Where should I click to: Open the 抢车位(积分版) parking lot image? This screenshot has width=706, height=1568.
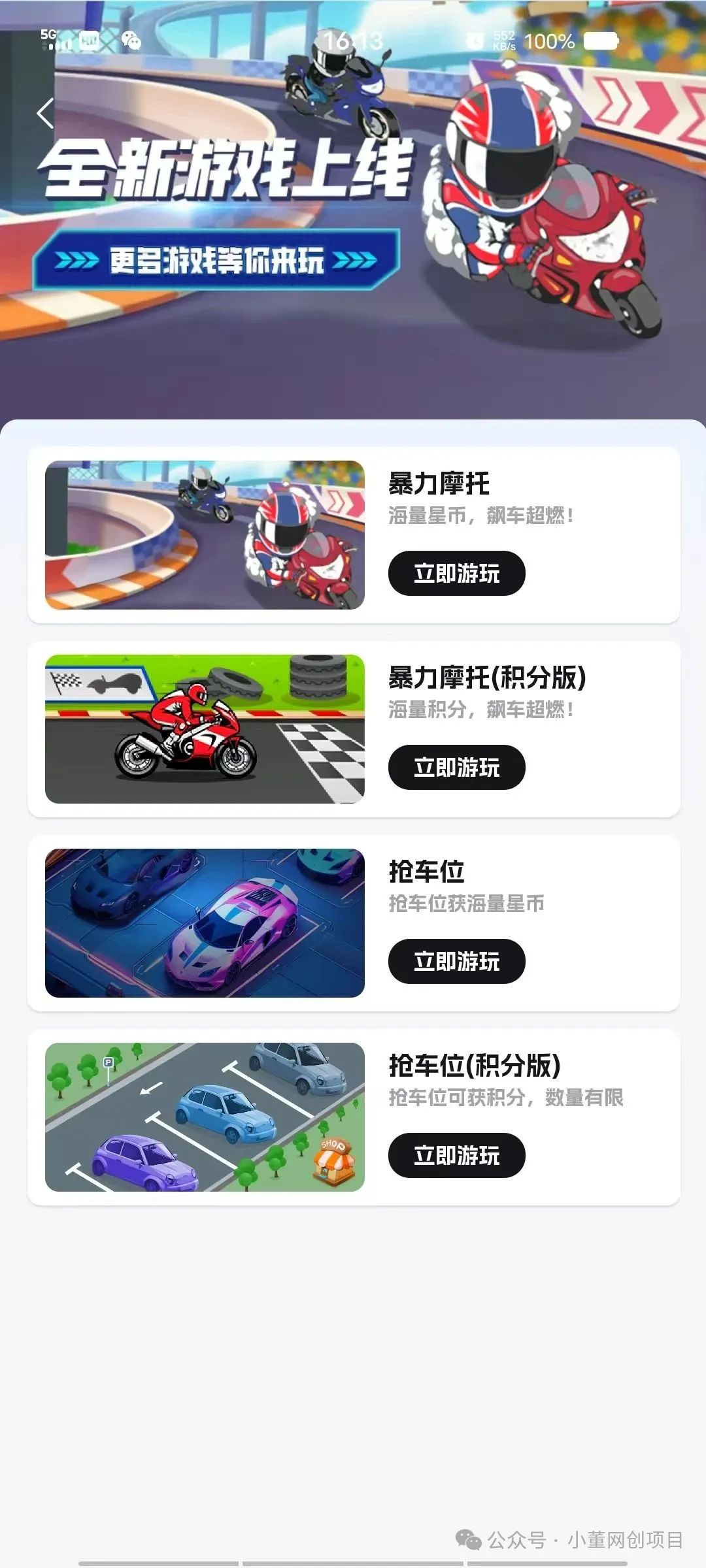205,1117
